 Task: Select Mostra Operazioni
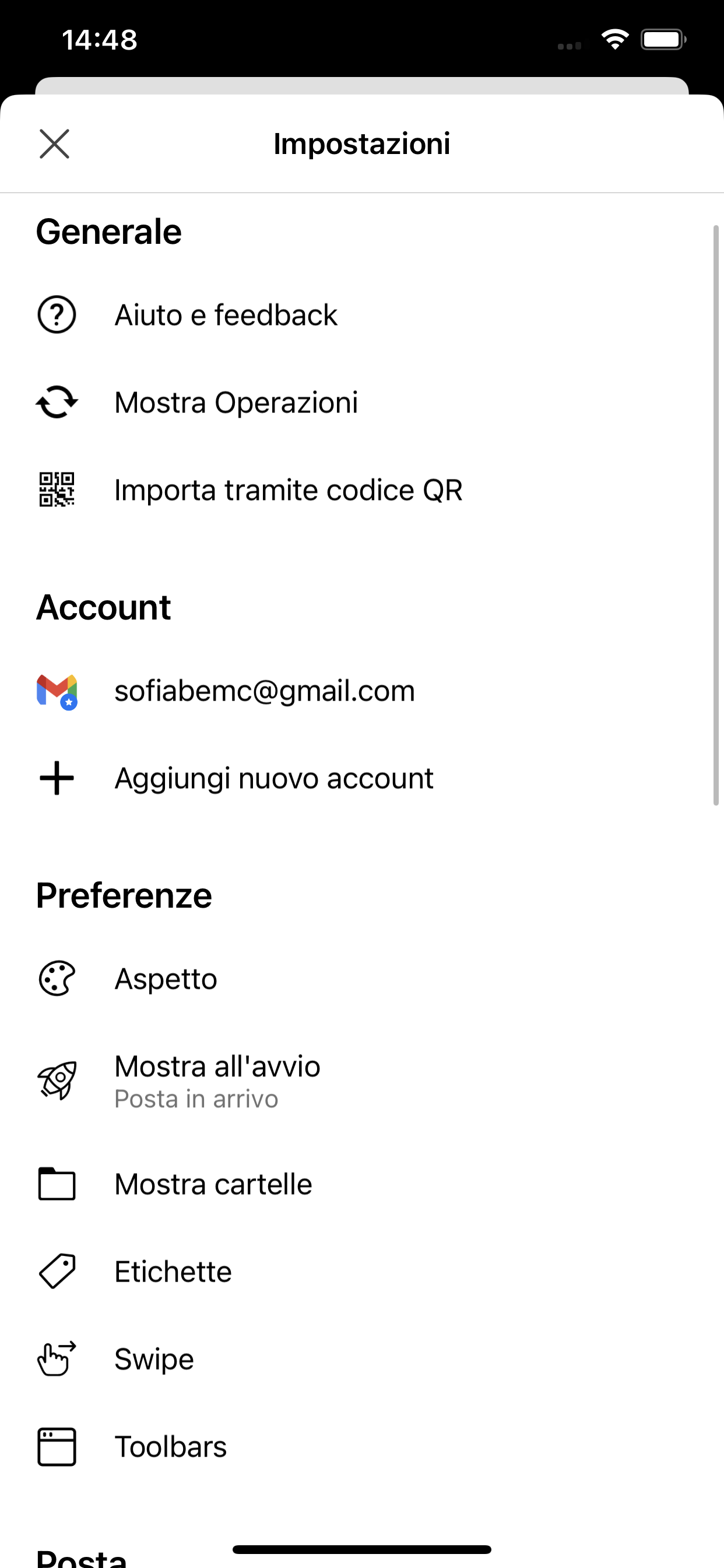tap(362, 403)
